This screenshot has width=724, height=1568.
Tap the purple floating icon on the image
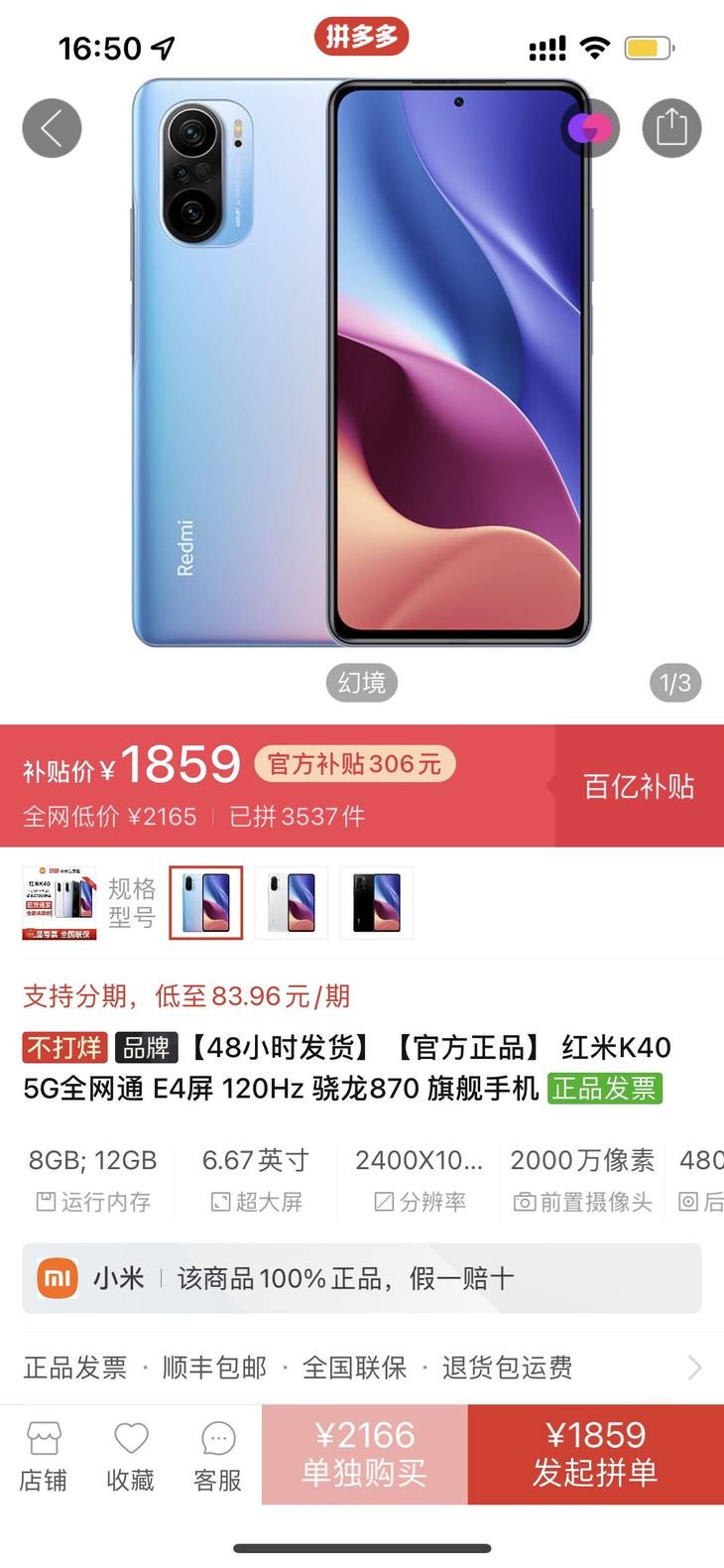pos(589,128)
